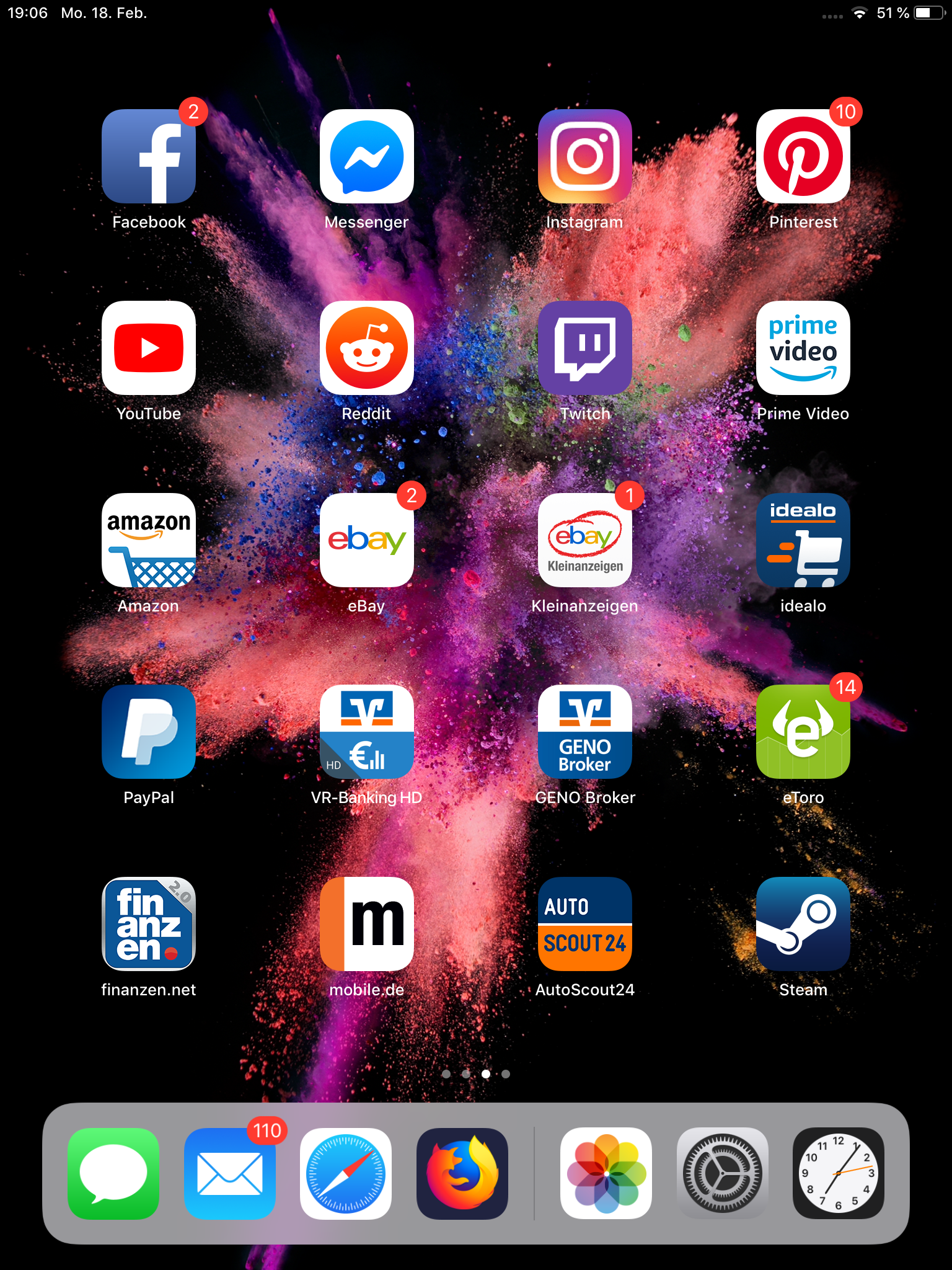
Task: Launch Steam
Action: click(x=803, y=924)
